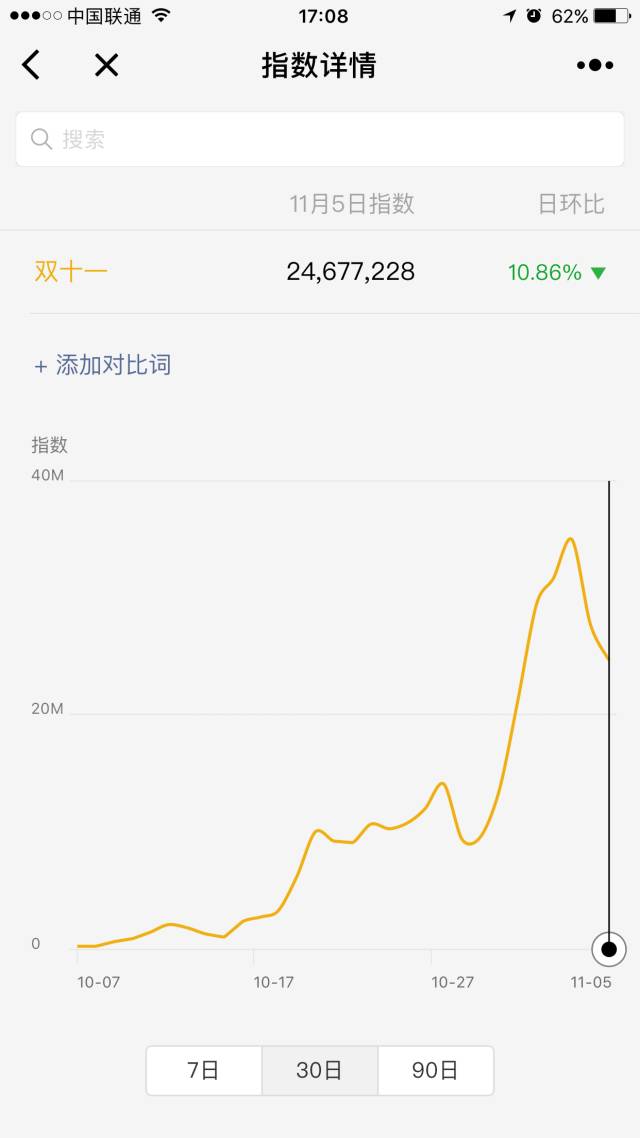Close the page with the X icon
This screenshot has height=1138, width=640.
106,66
